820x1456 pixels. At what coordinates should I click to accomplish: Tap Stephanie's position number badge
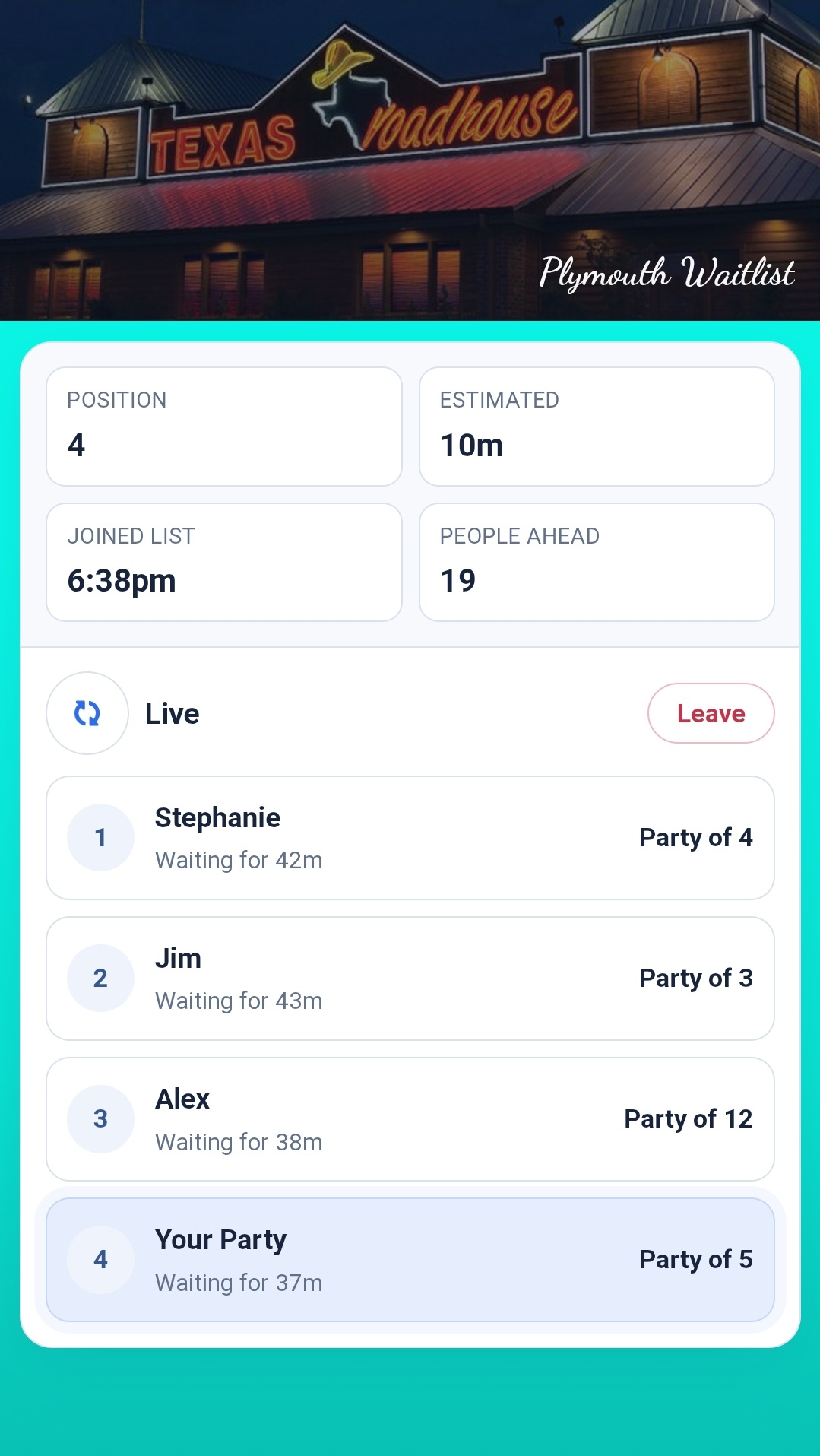(100, 837)
